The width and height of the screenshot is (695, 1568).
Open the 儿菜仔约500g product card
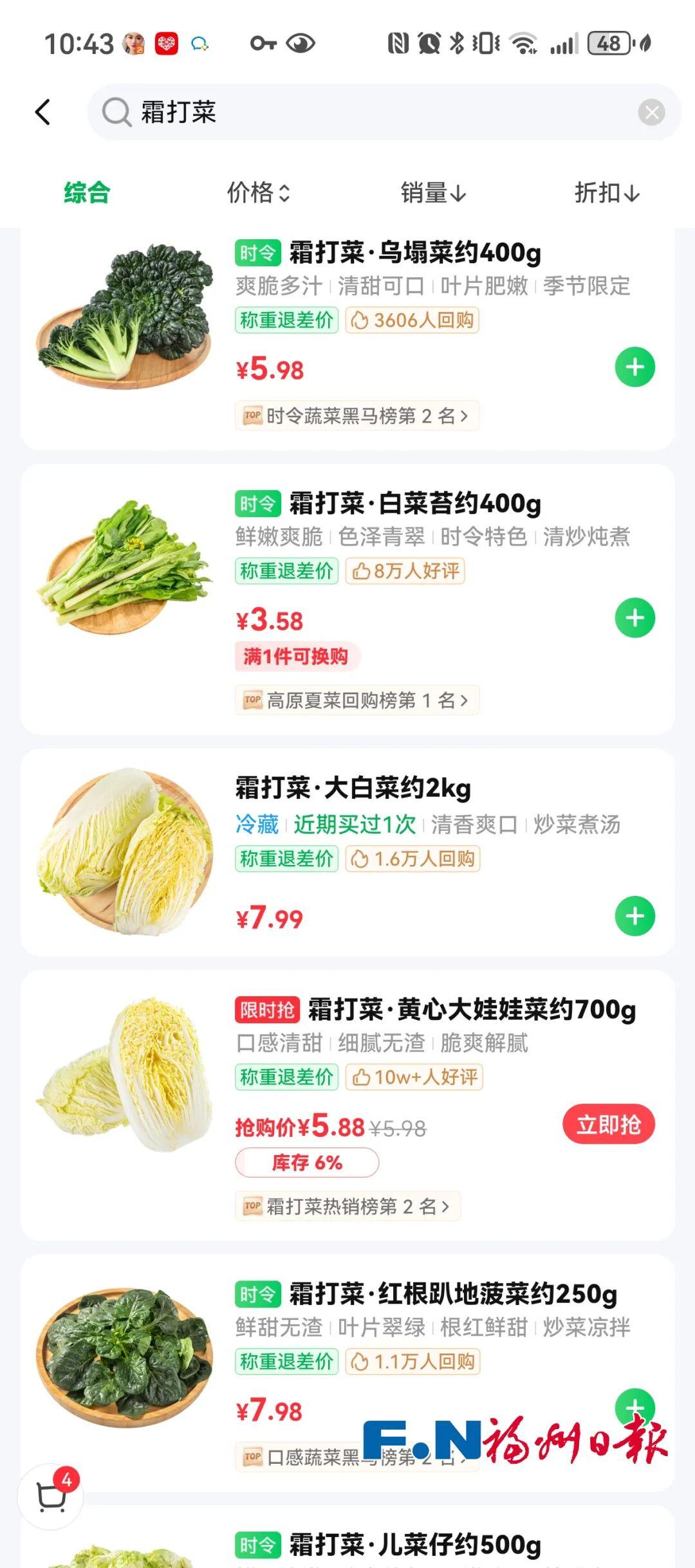pyautogui.click(x=414, y=1545)
